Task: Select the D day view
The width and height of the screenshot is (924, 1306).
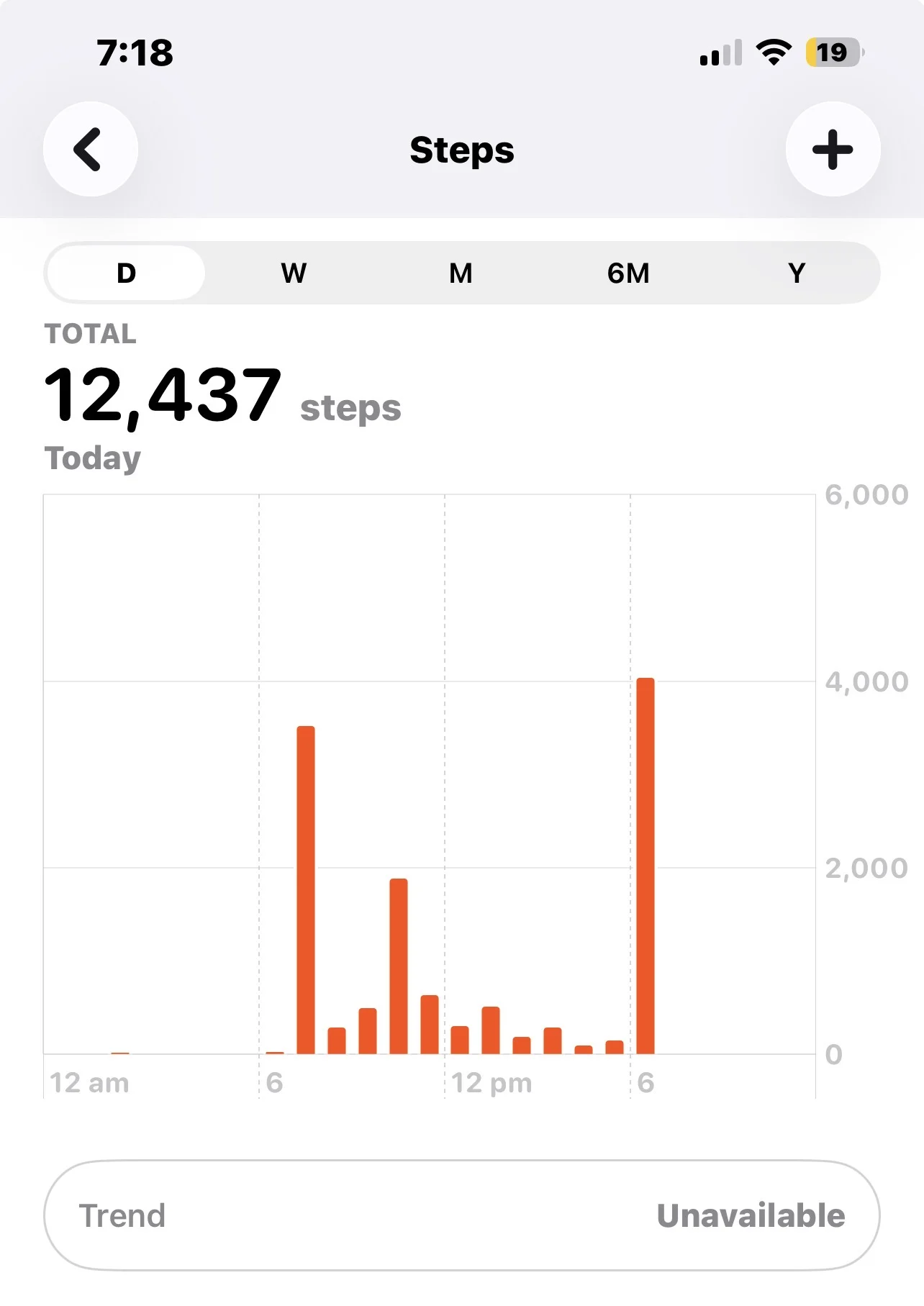Action: [126, 273]
